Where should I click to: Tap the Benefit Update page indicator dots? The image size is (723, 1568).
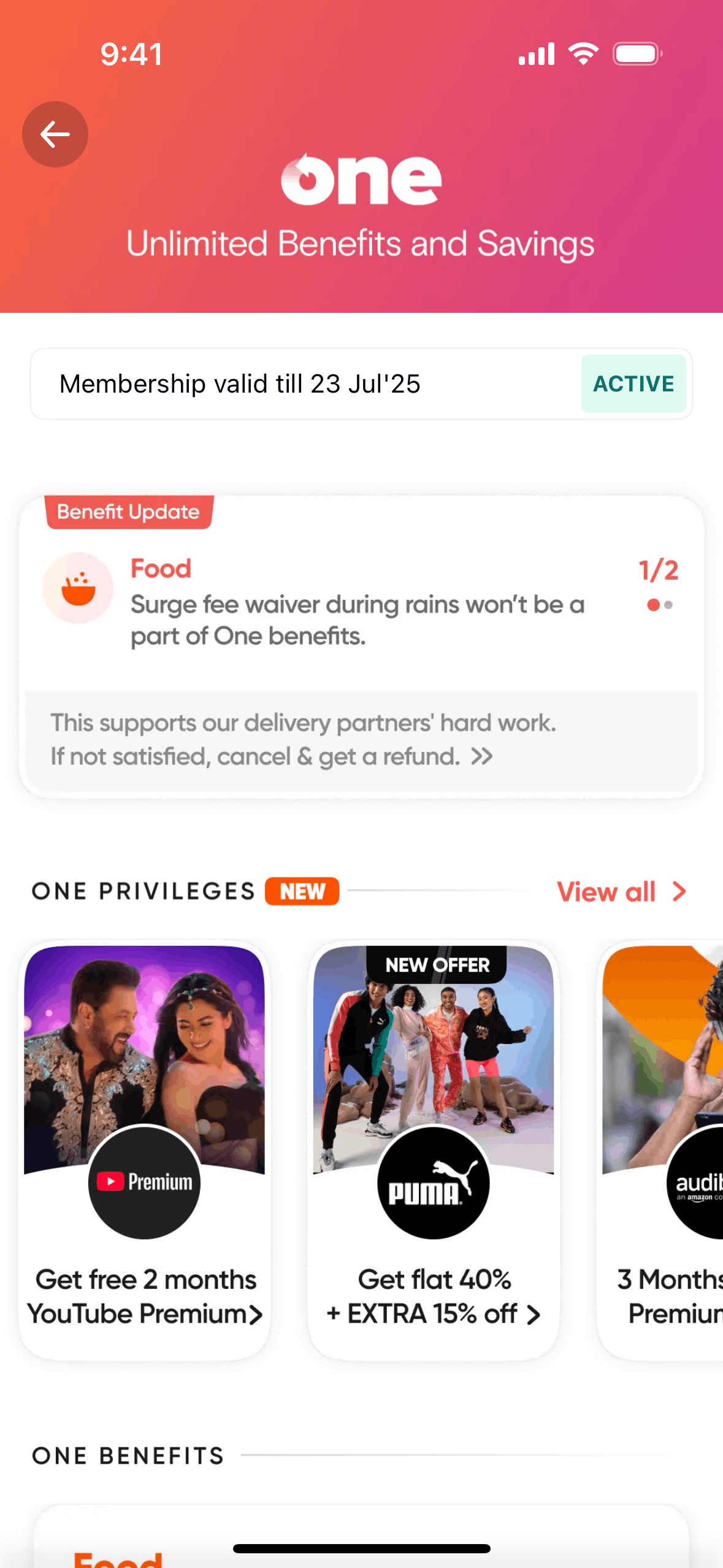(660, 605)
